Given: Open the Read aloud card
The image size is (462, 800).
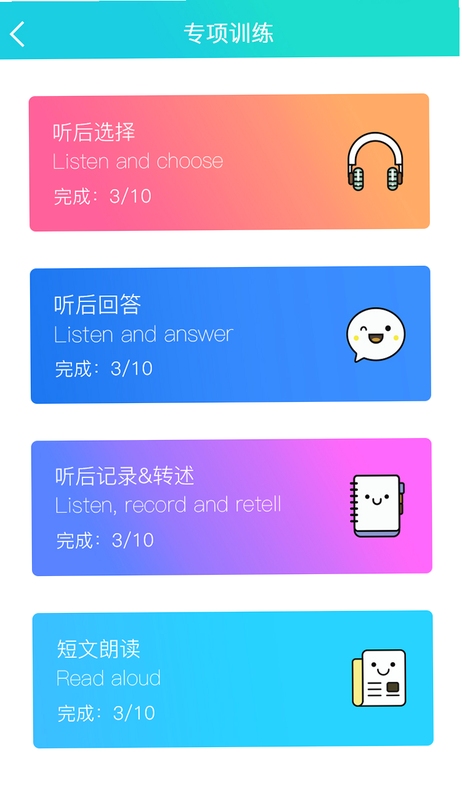Looking at the screenshot, I should (x=233, y=679).
